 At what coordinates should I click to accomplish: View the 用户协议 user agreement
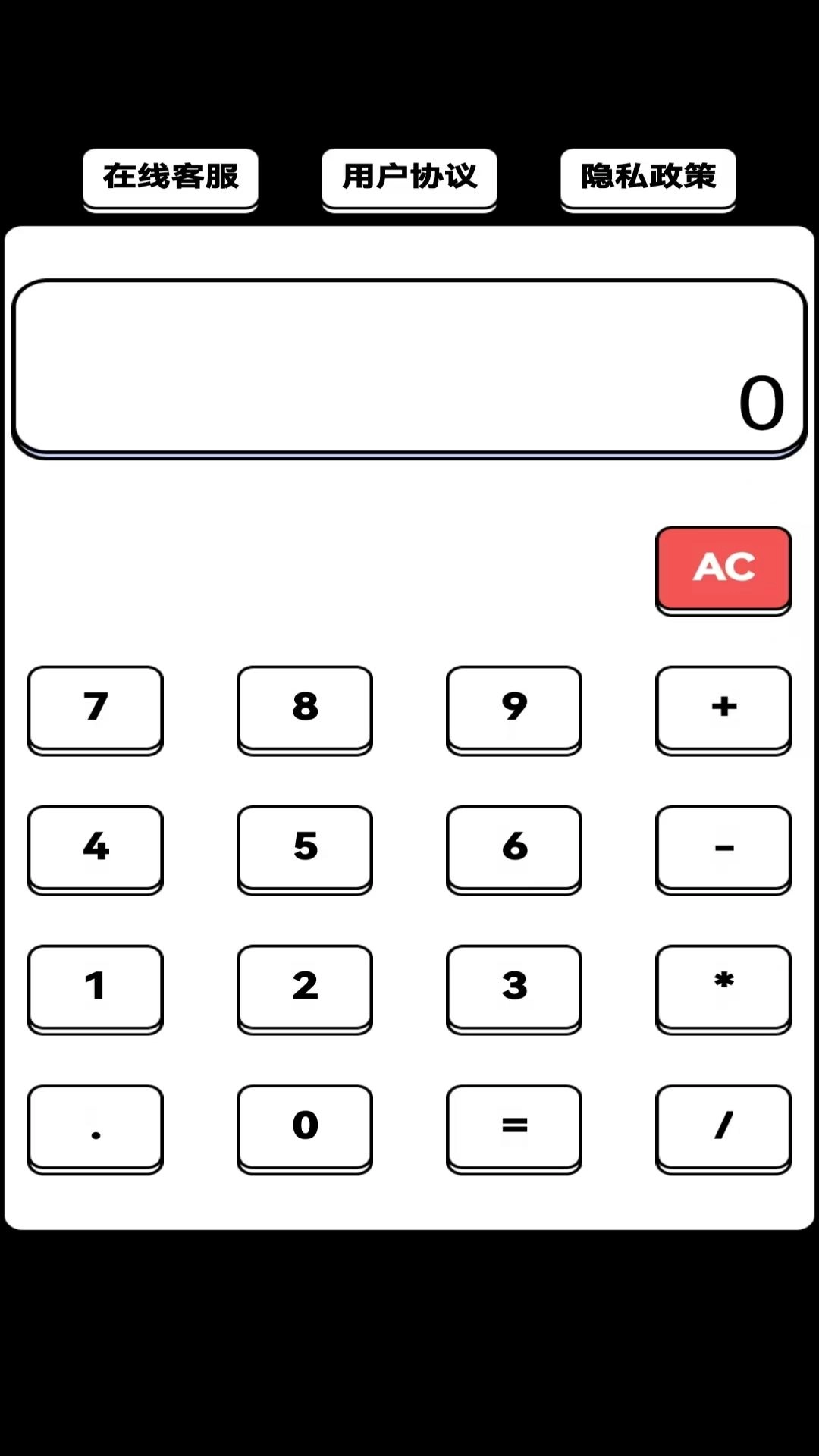click(x=409, y=177)
